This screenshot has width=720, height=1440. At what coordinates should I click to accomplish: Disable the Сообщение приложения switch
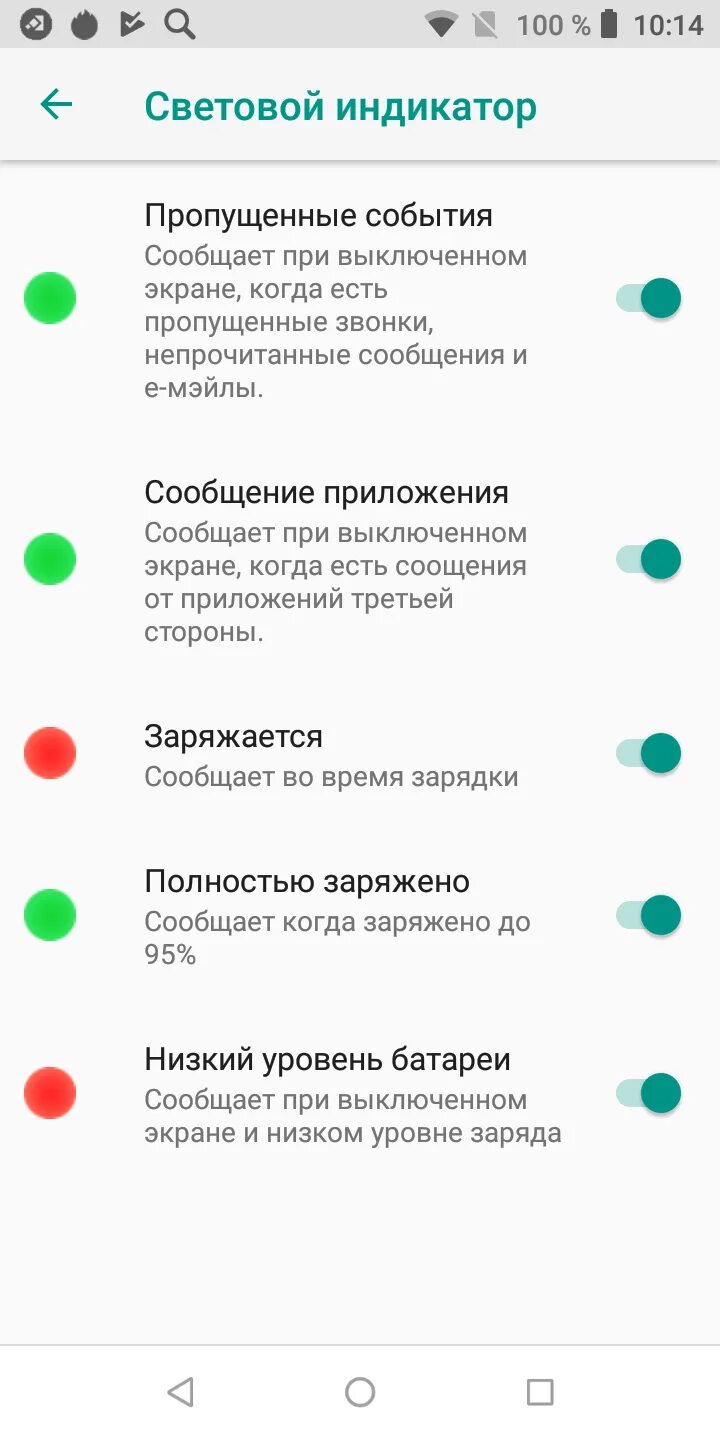click(649, 559)
